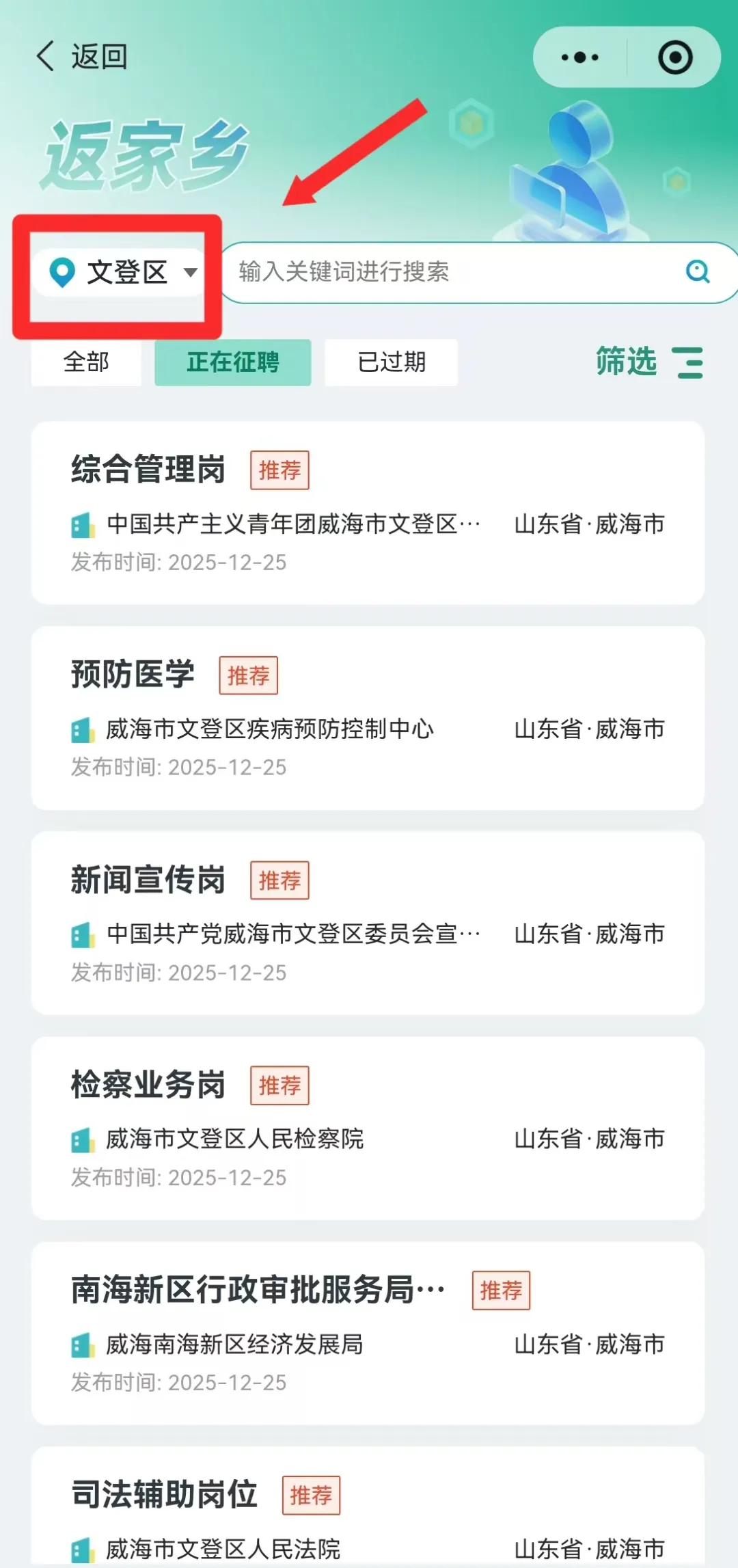738x1568 pixels.
Task: View the 检察业务岗 job posting
Action: (x=368, y=1128)
